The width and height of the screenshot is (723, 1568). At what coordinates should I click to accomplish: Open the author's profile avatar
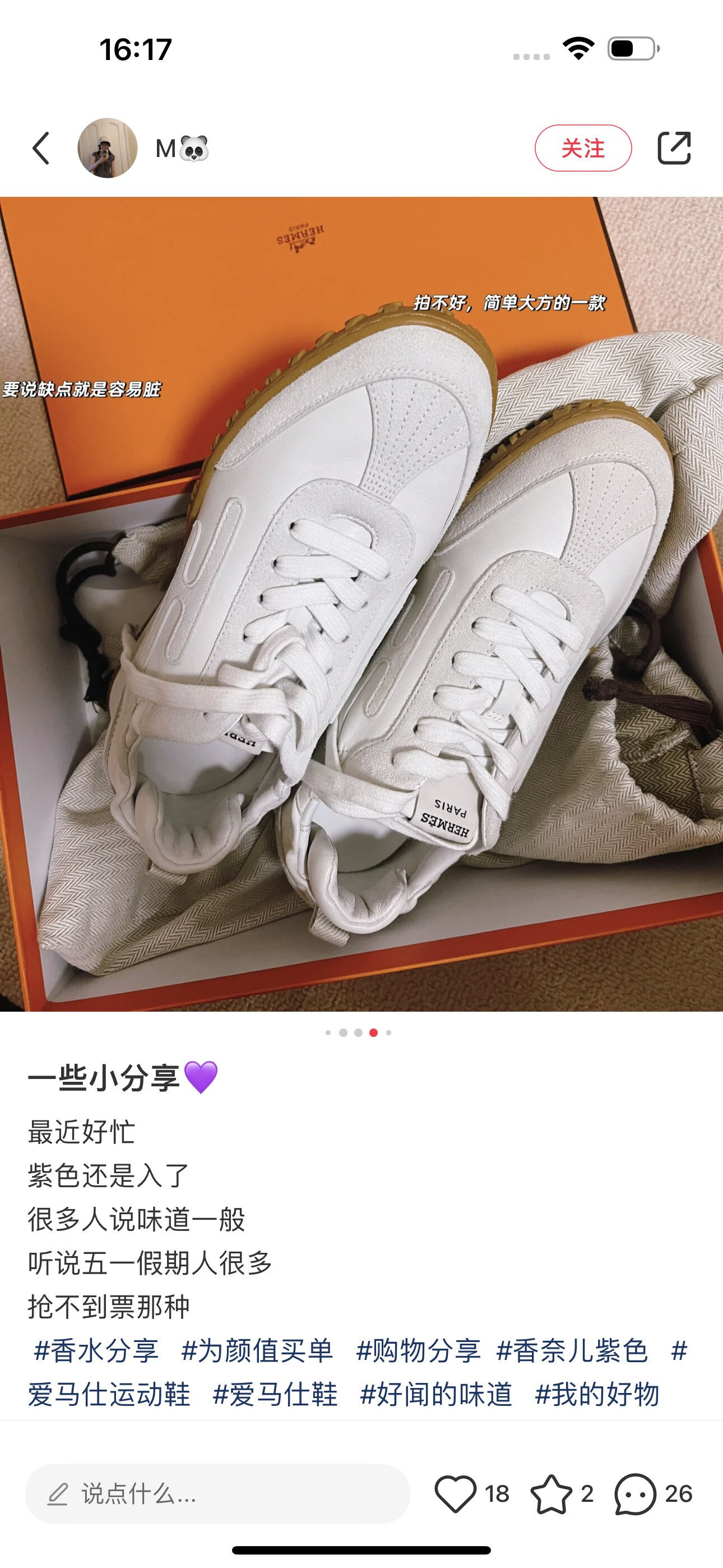108,148
